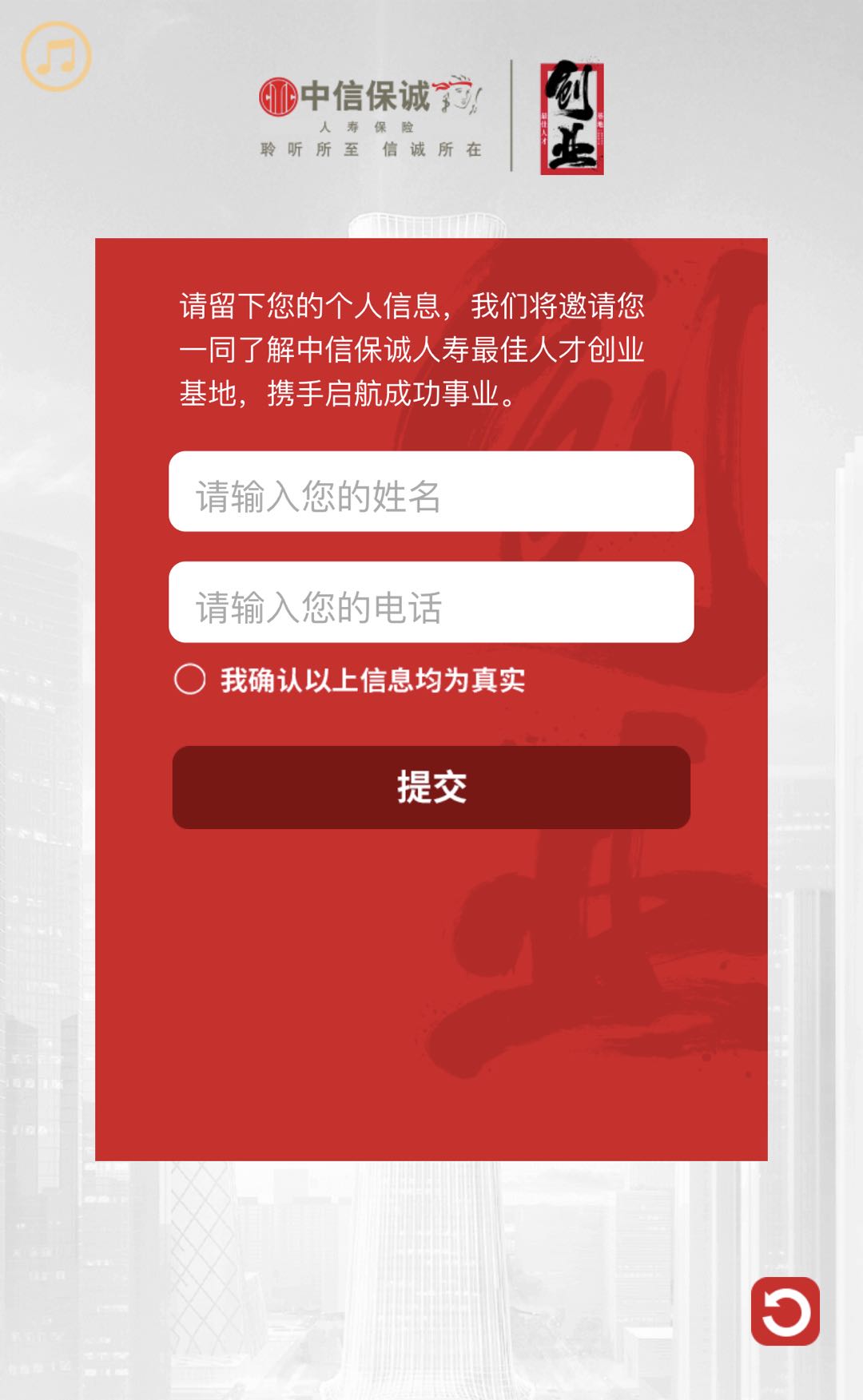Screen dimensions: 863x1400
Task: Tap the phone number input field
Action: pyautogui.click(x=431, y=602)
